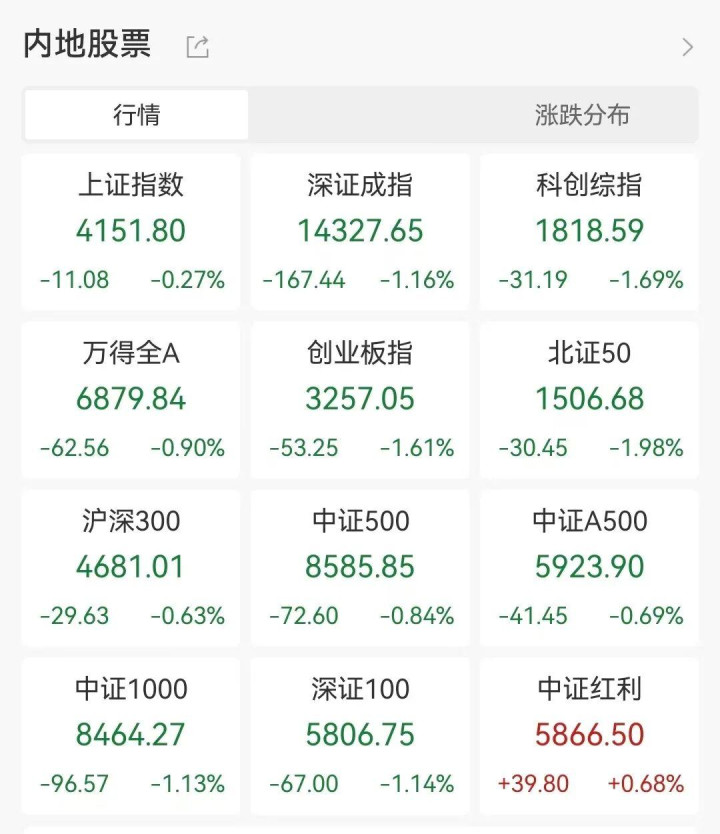Select the 中证500 card

point(360,567)
